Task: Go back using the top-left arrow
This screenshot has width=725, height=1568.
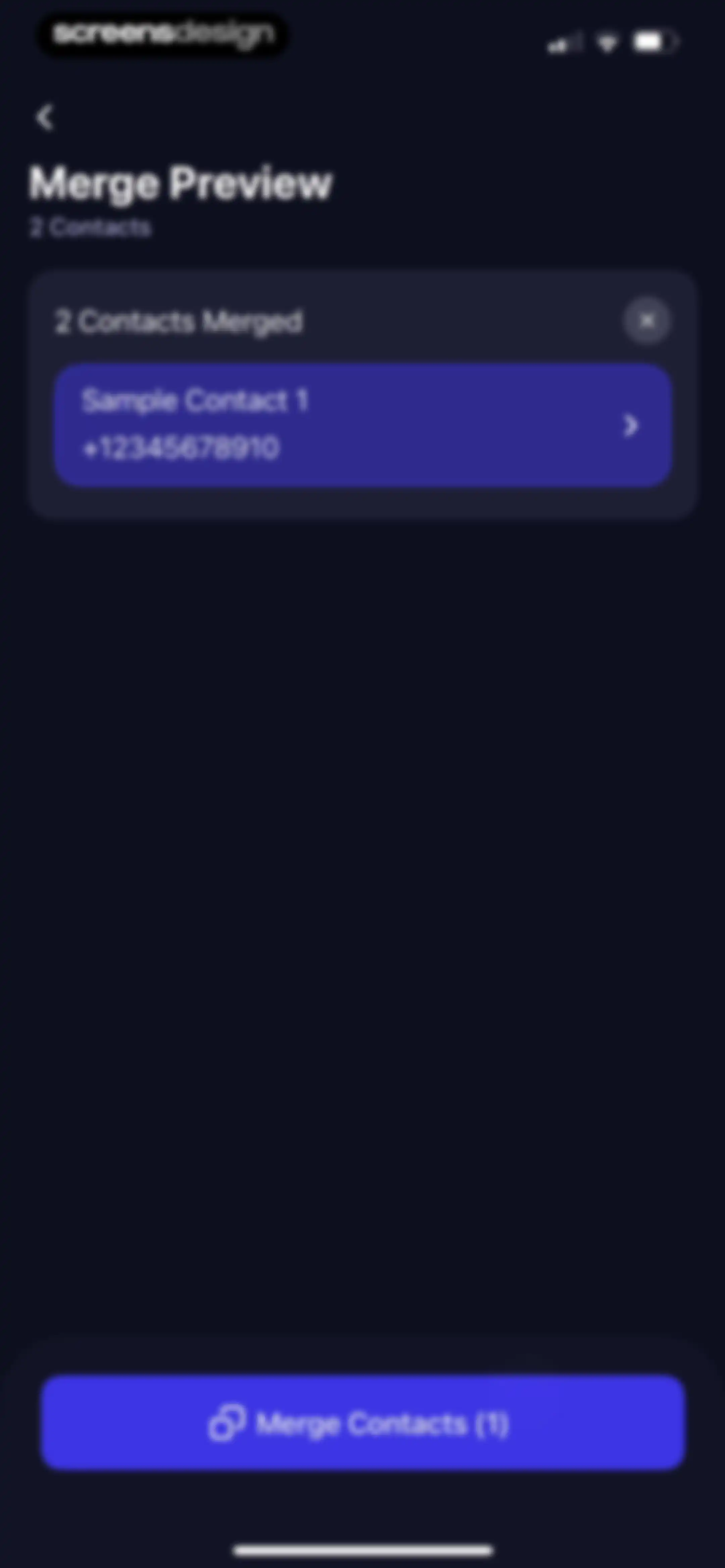Action: [x=45, y=117]
